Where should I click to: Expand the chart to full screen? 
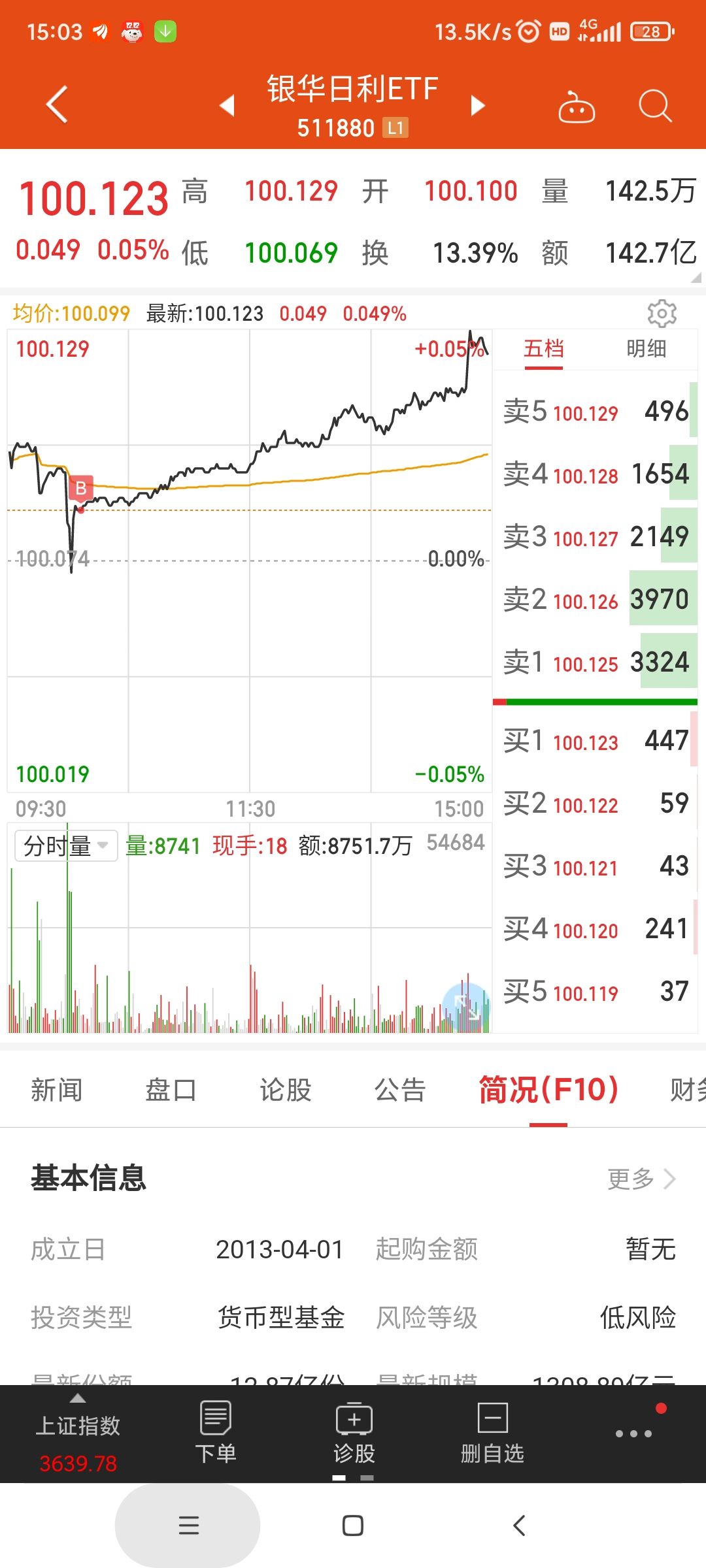pos(466,1007)
